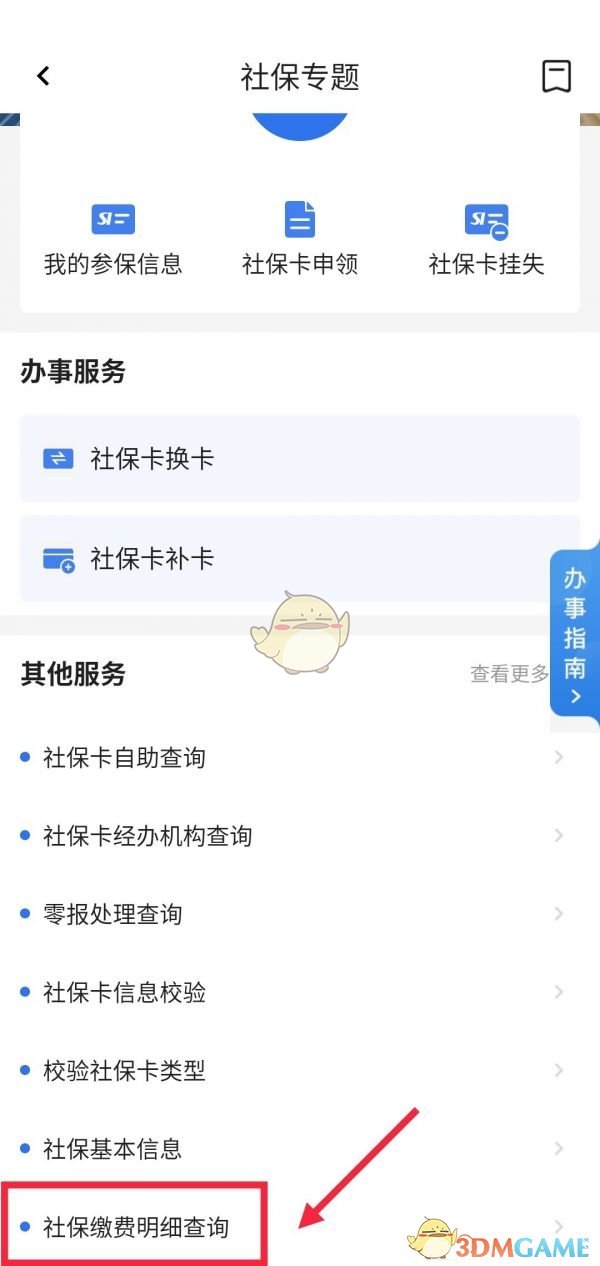
Task: Select 社保卡补卡 service
Action: tap(300, 559)
